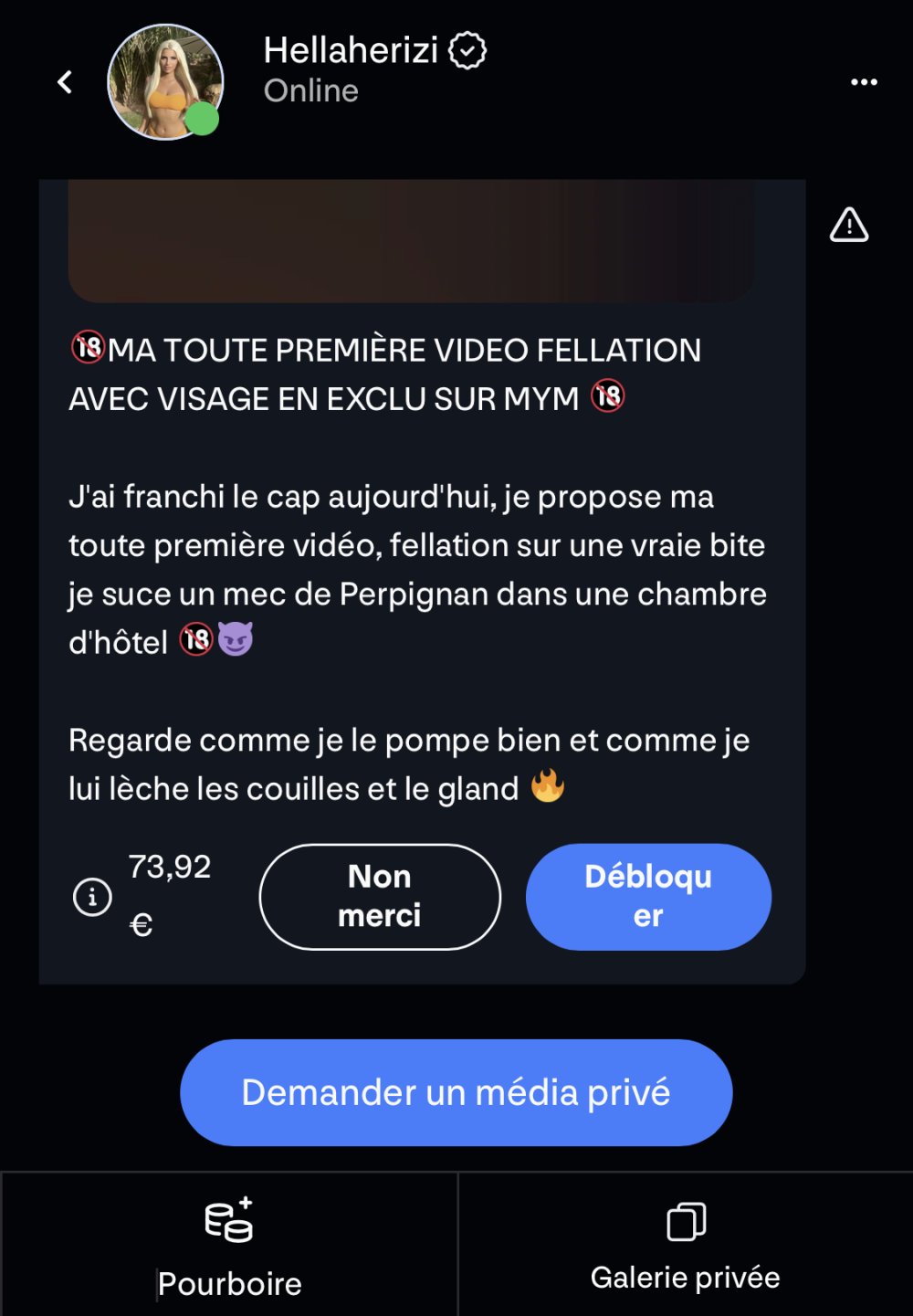The image size is (913, 1316).
Task: Show price info via the info icon
Action: [x=92, y=897]
